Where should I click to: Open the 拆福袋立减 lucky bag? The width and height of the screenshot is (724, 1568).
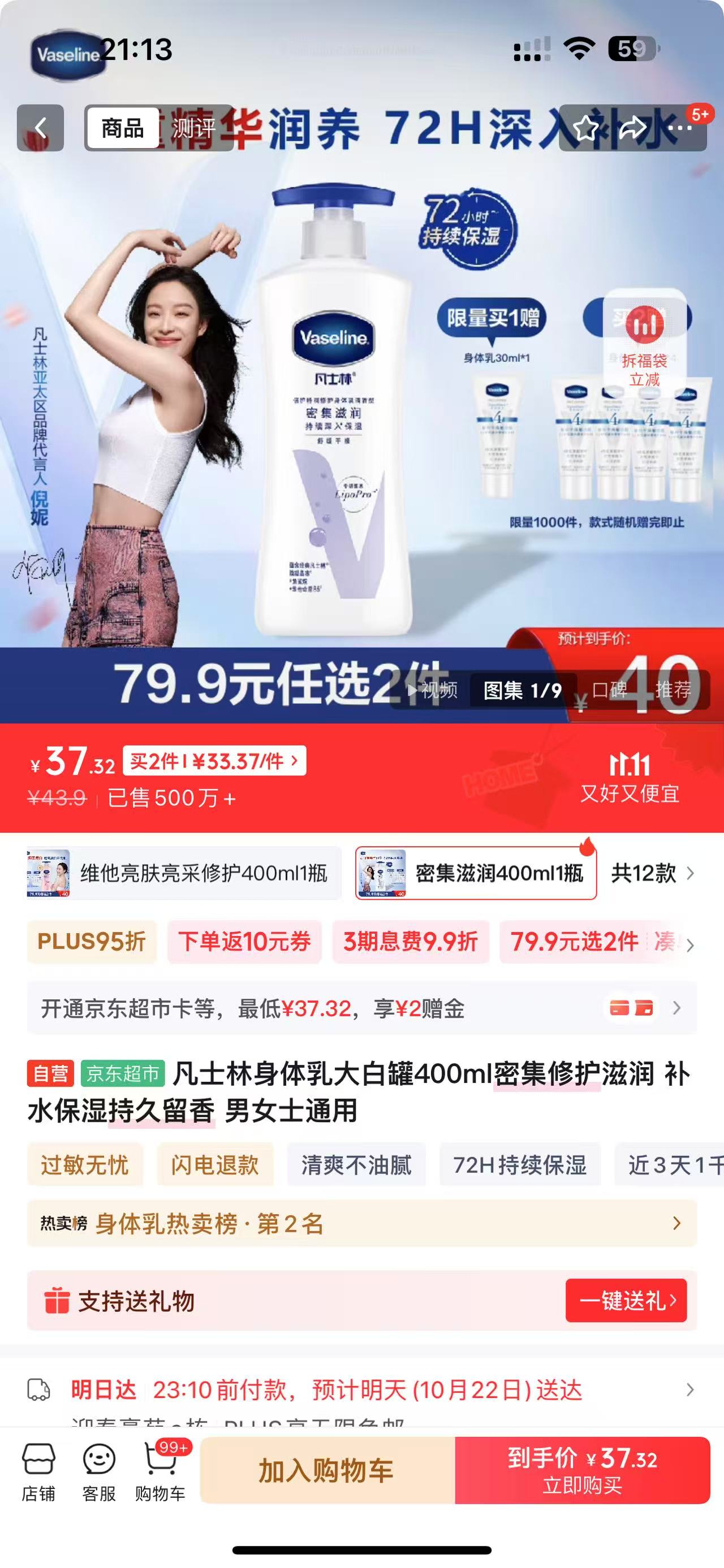click(644, 344)
